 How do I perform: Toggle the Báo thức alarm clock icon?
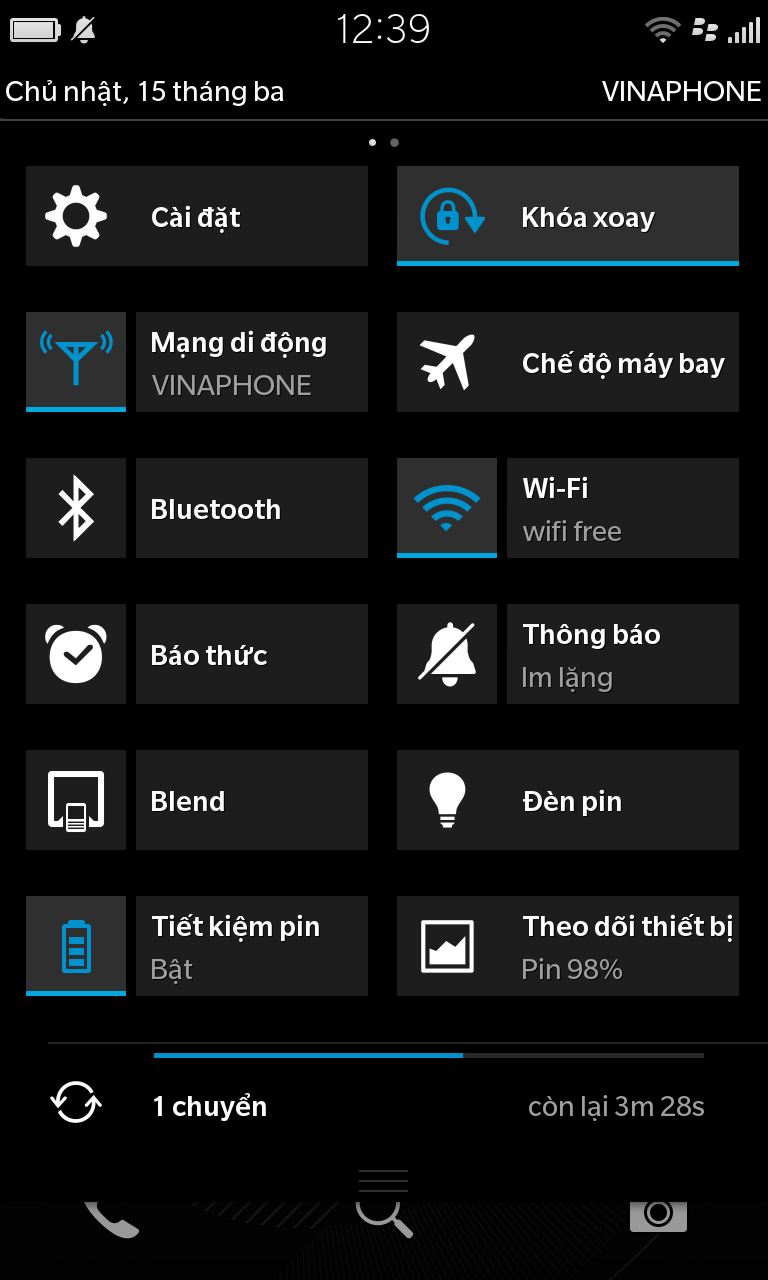pos(76,654)
